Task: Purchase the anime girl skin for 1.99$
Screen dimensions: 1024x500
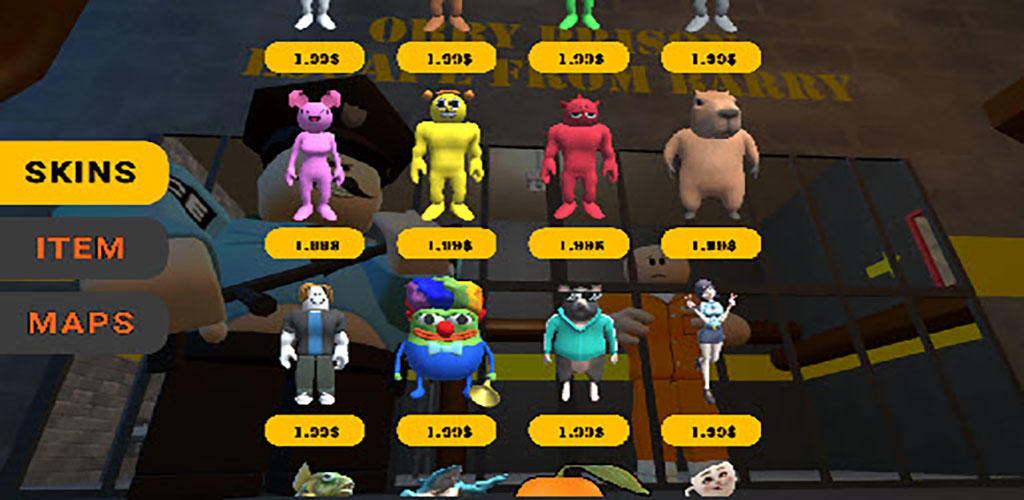Action: point(711,431)
